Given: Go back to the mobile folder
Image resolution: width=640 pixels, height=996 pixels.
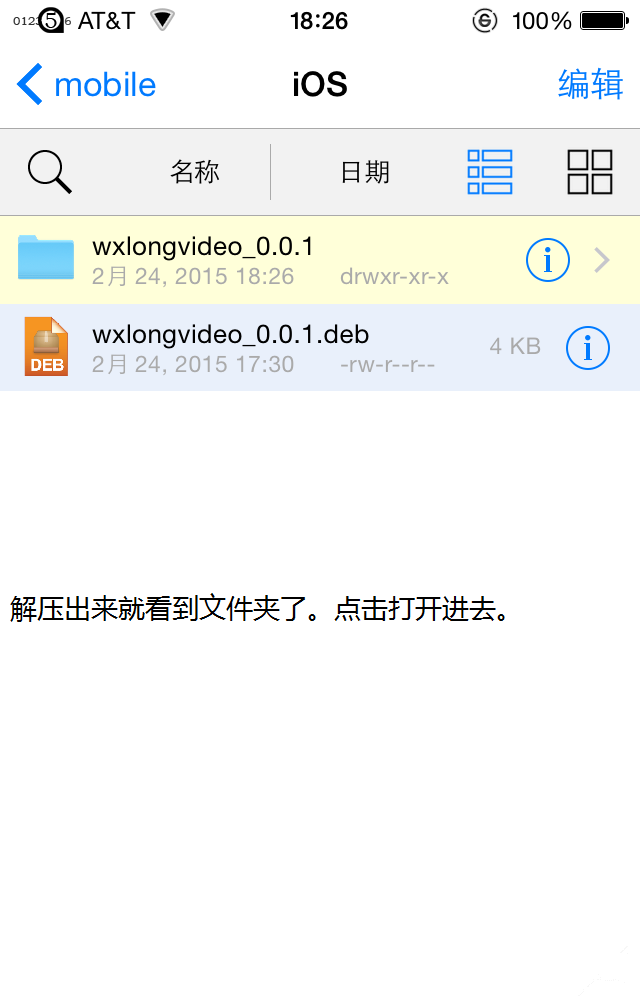Looking at the screenshot, I should pyautogui.click(x=86, y=85).
